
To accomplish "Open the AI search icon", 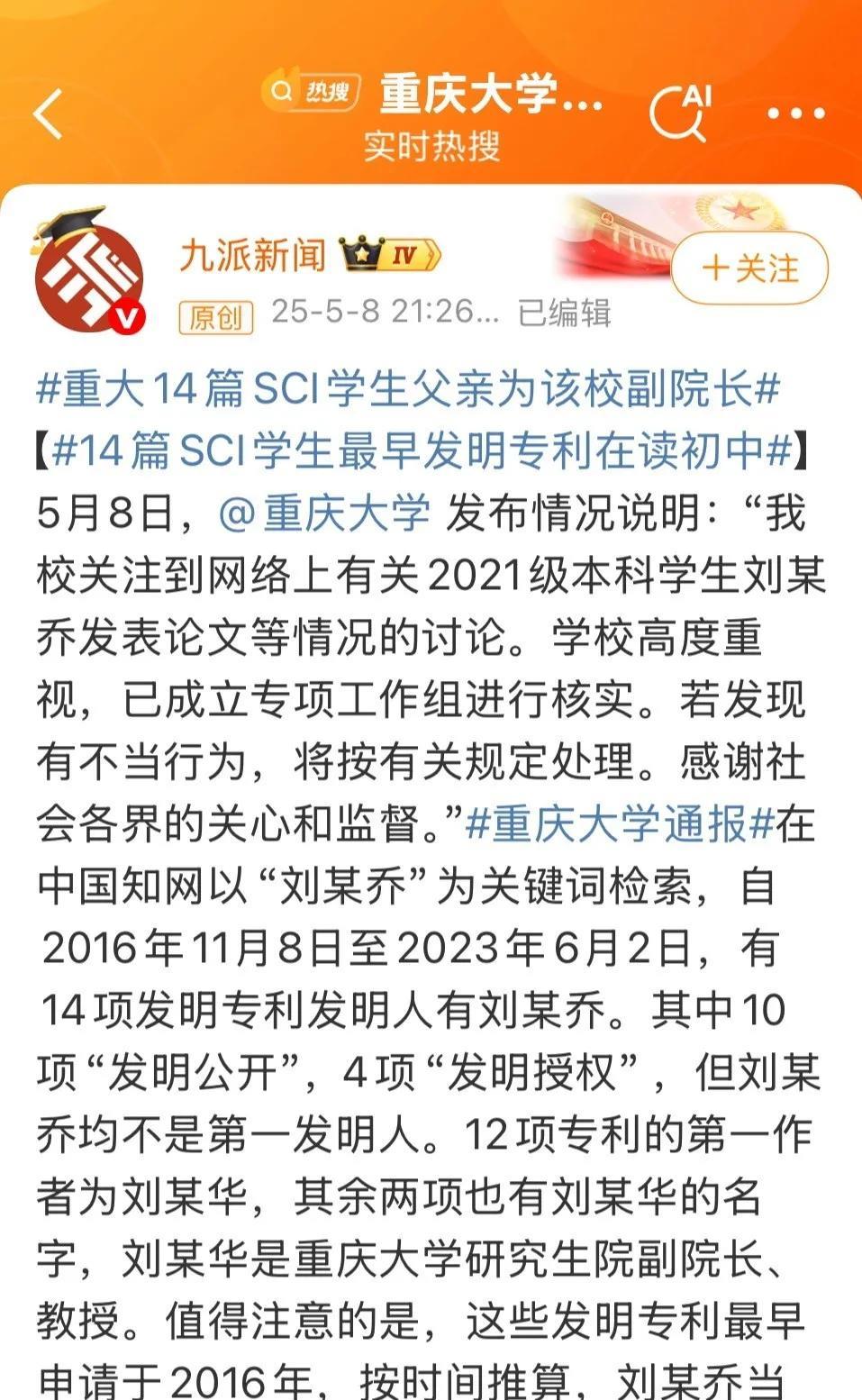I will [681, 113].
